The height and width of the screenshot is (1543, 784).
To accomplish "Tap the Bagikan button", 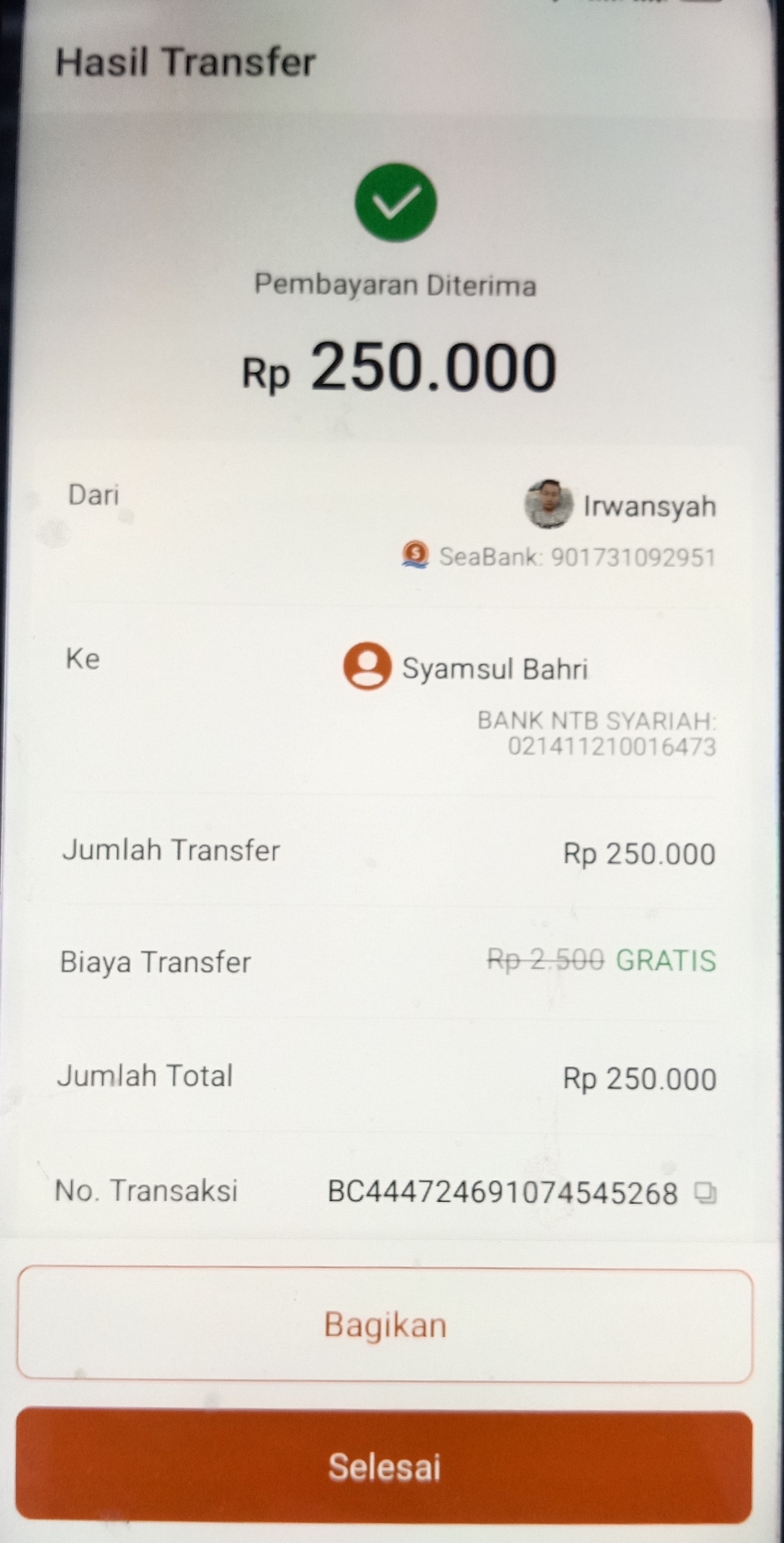I will coord(384,1325).
